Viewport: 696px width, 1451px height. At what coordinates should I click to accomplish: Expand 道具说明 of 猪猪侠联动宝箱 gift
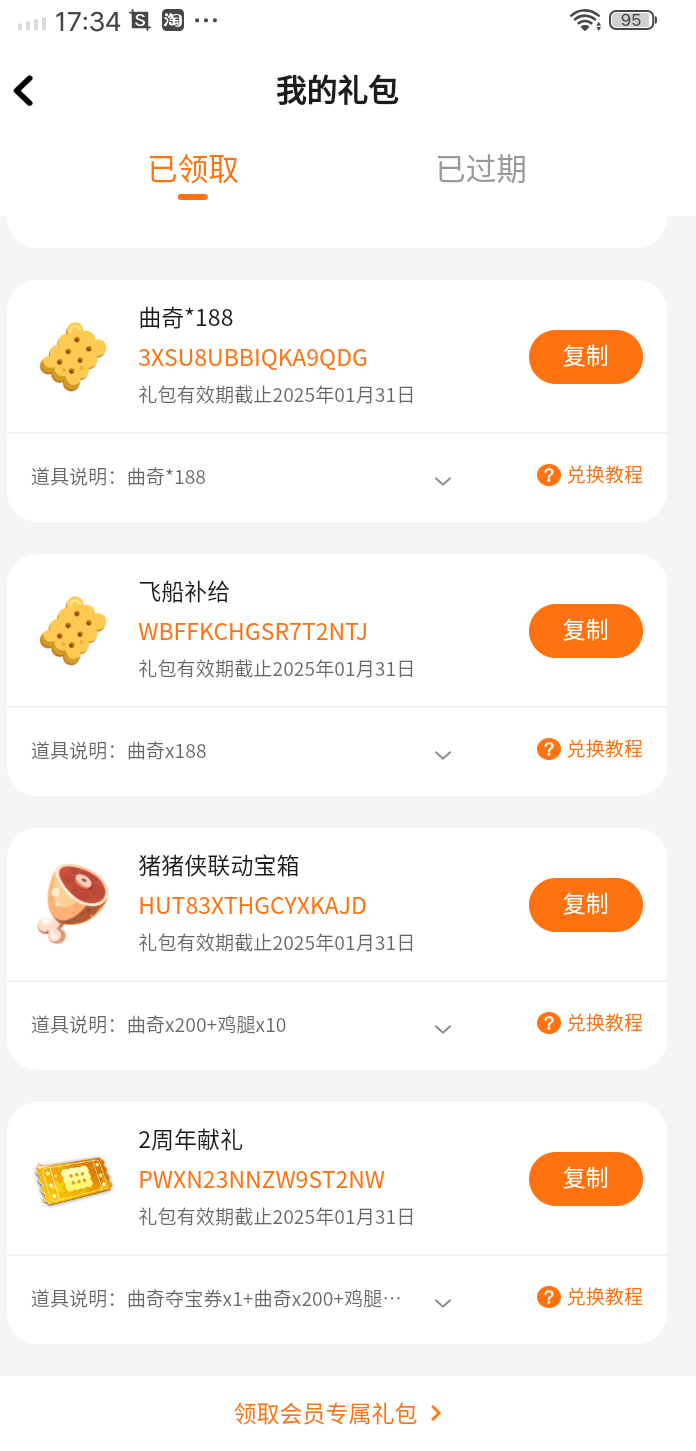[443, 1029]
